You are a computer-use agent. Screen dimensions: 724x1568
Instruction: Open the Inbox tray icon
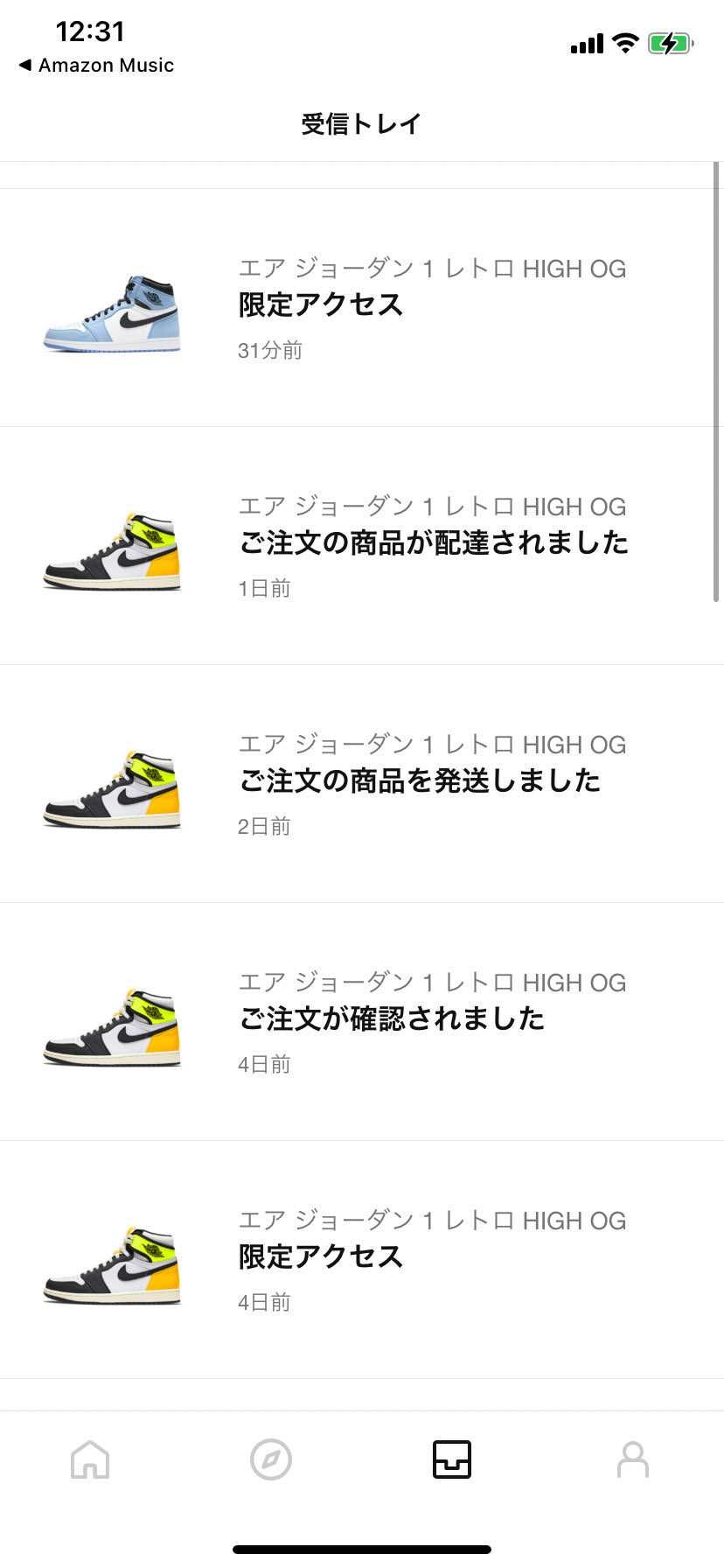pos(452,1458)
